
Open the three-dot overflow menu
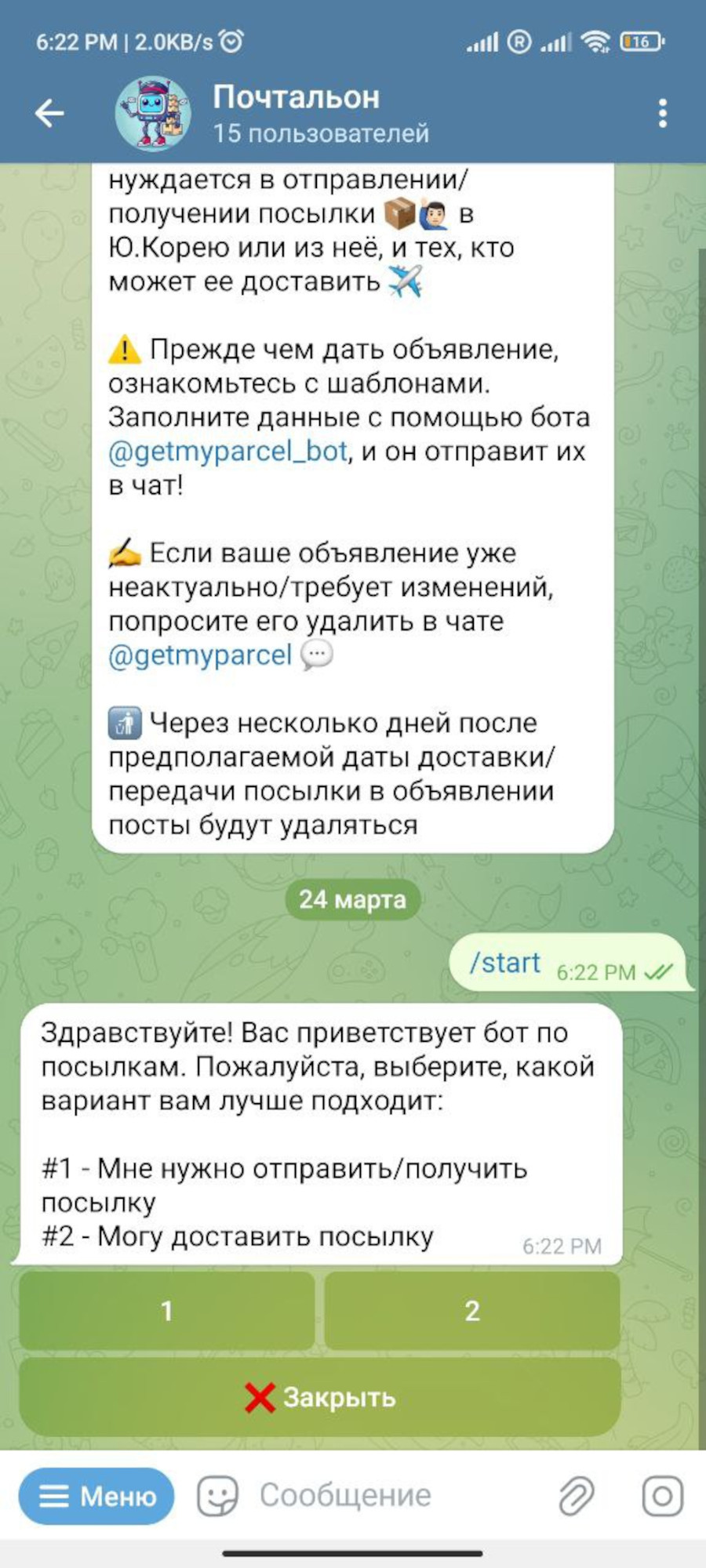click(661, 112)
